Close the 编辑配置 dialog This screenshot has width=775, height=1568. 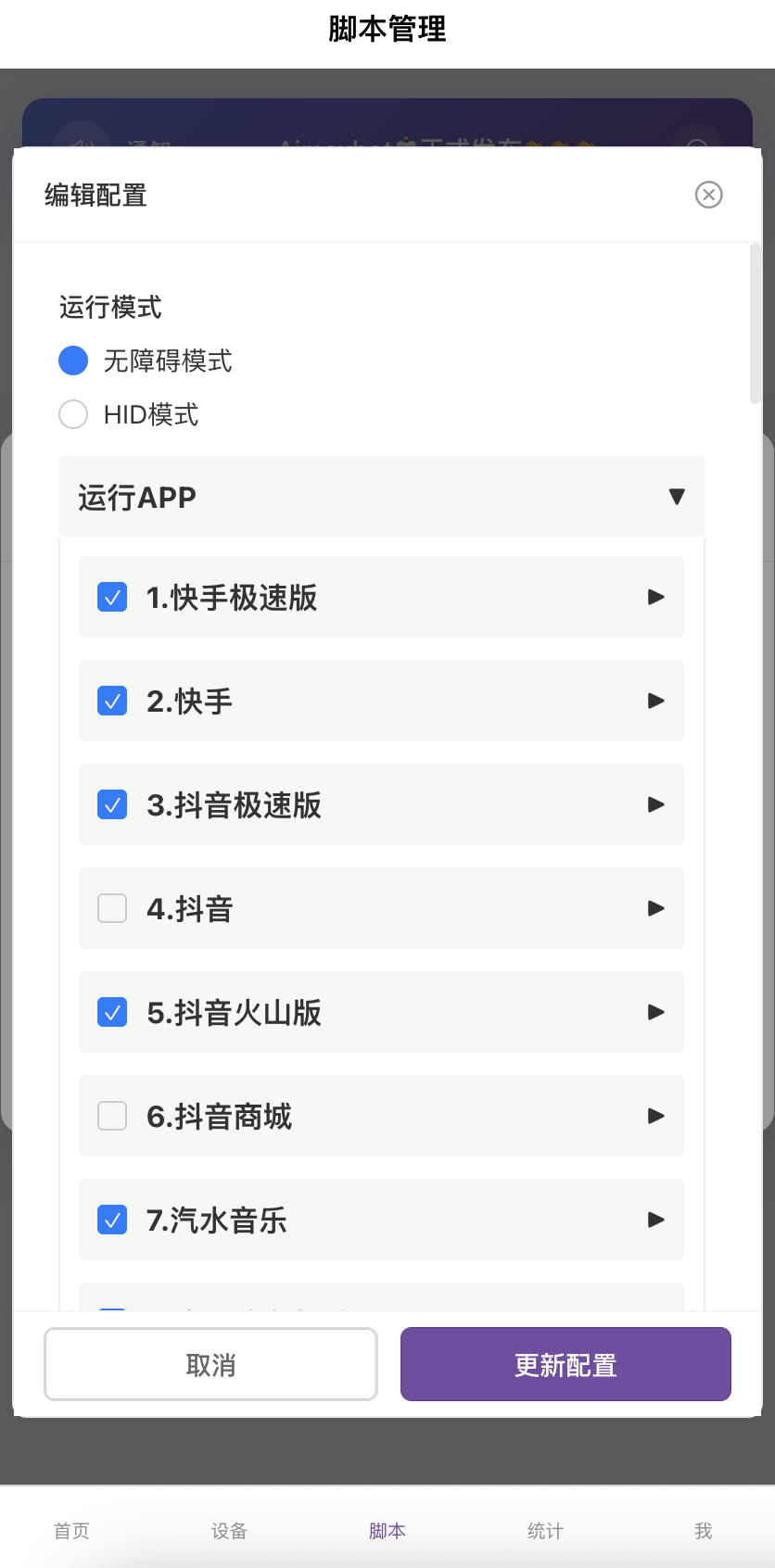coord(708,195)
